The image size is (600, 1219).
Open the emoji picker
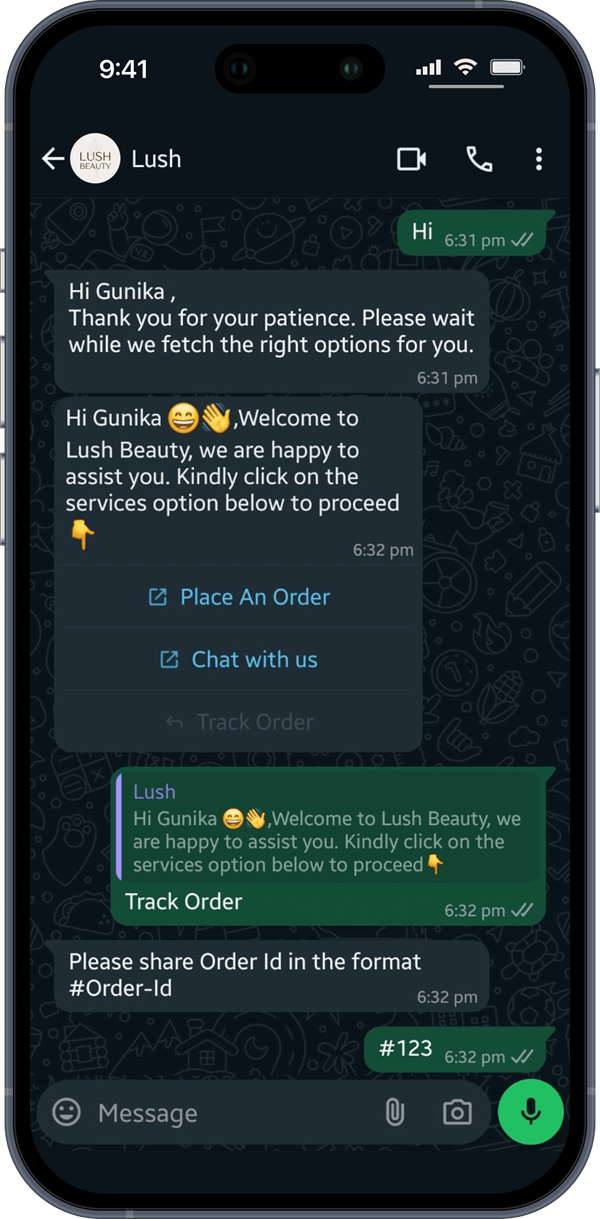67,1112
